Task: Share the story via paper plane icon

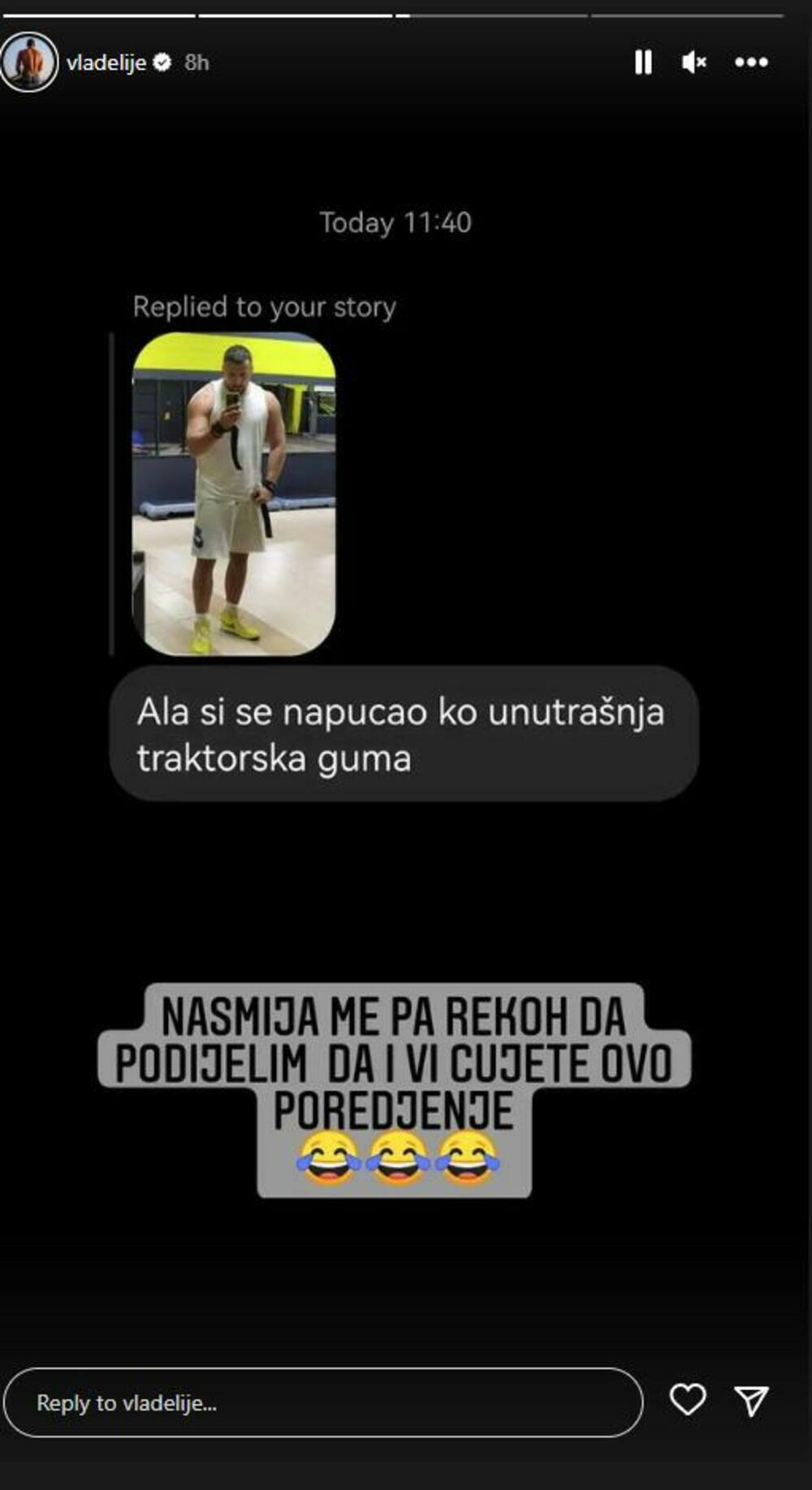Action: click(x=751, y=1401)
